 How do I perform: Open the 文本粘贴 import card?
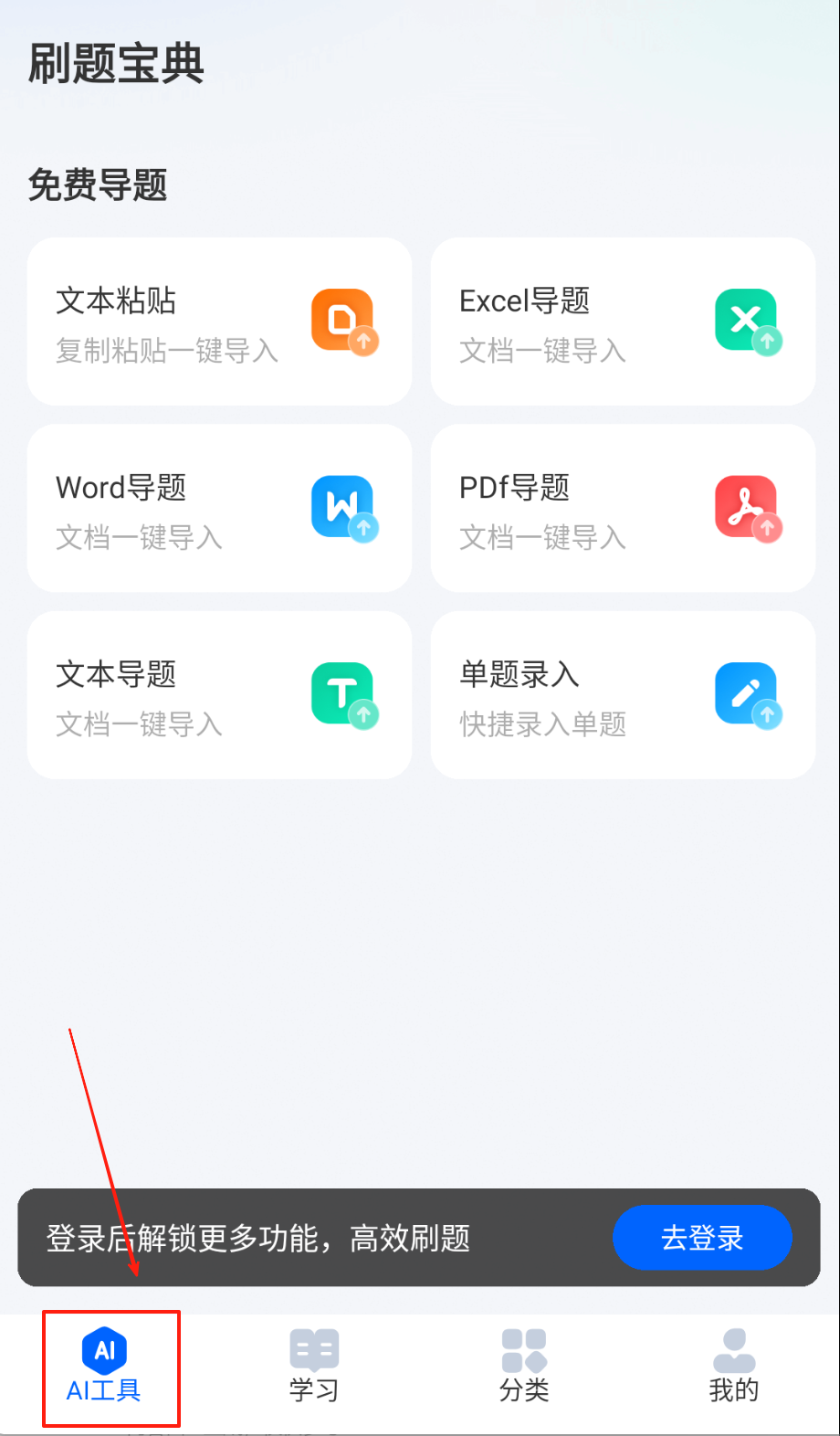(x=219, y=322)
